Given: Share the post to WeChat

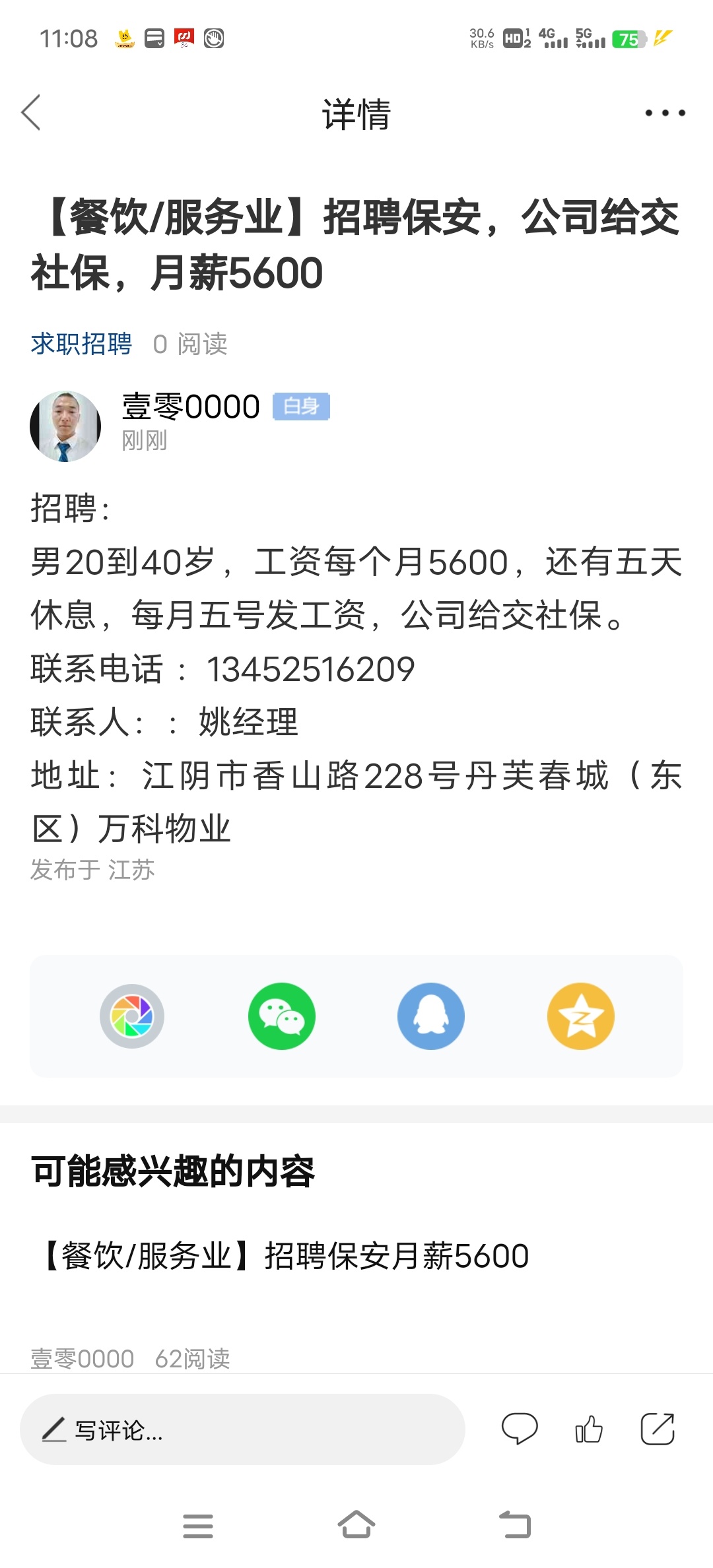Looking at the screenshot, I should (x=282, y=1016).
